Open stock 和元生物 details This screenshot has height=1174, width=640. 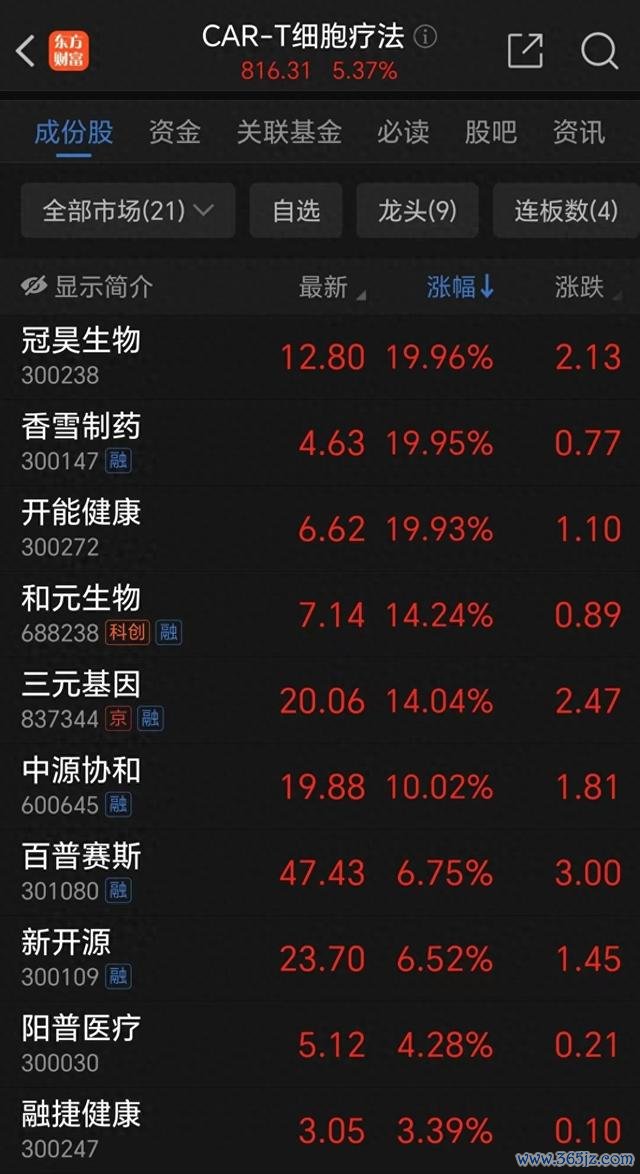(320, 615)
